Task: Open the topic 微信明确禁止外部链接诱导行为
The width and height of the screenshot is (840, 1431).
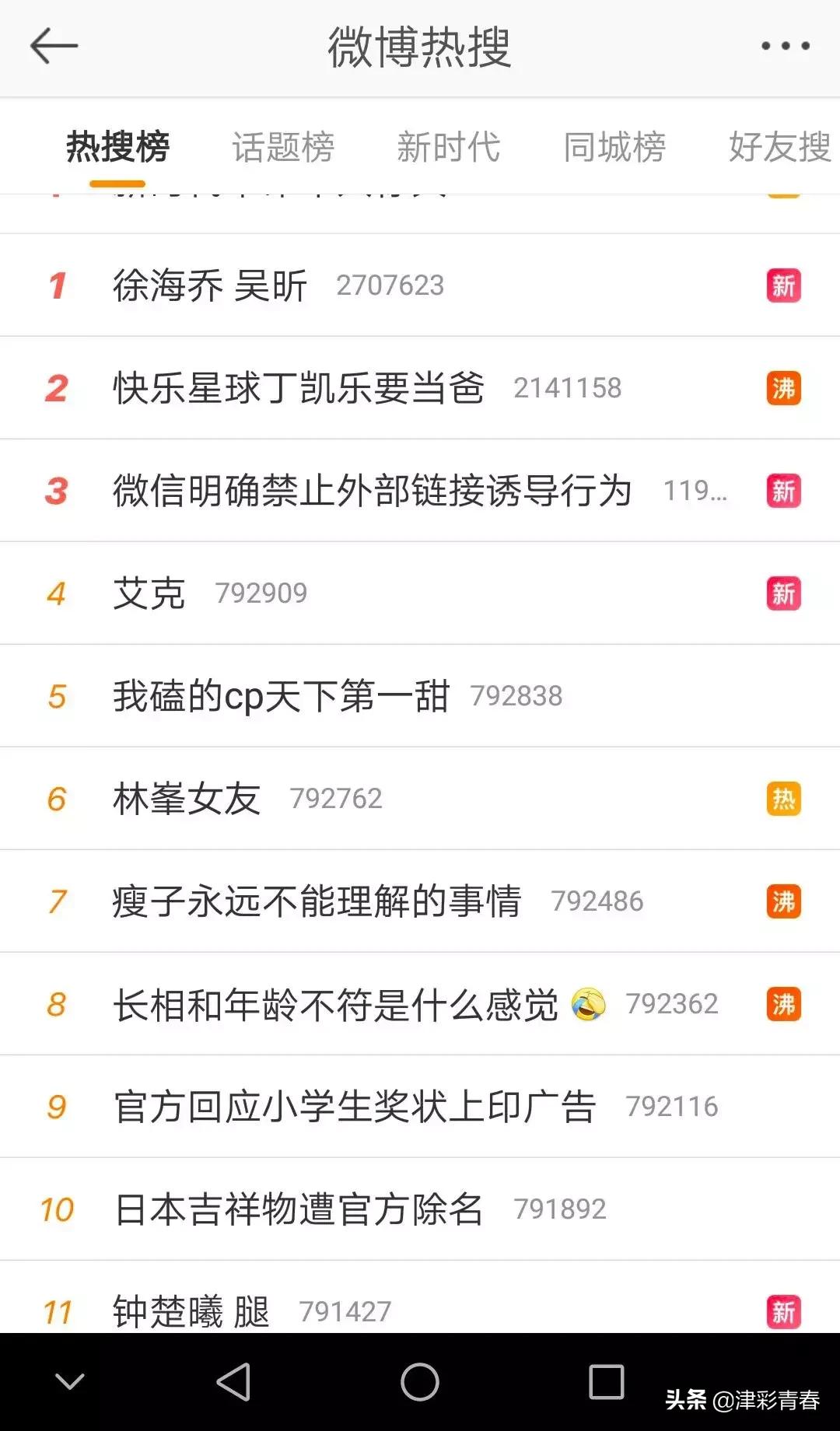Action: [373, 491]
